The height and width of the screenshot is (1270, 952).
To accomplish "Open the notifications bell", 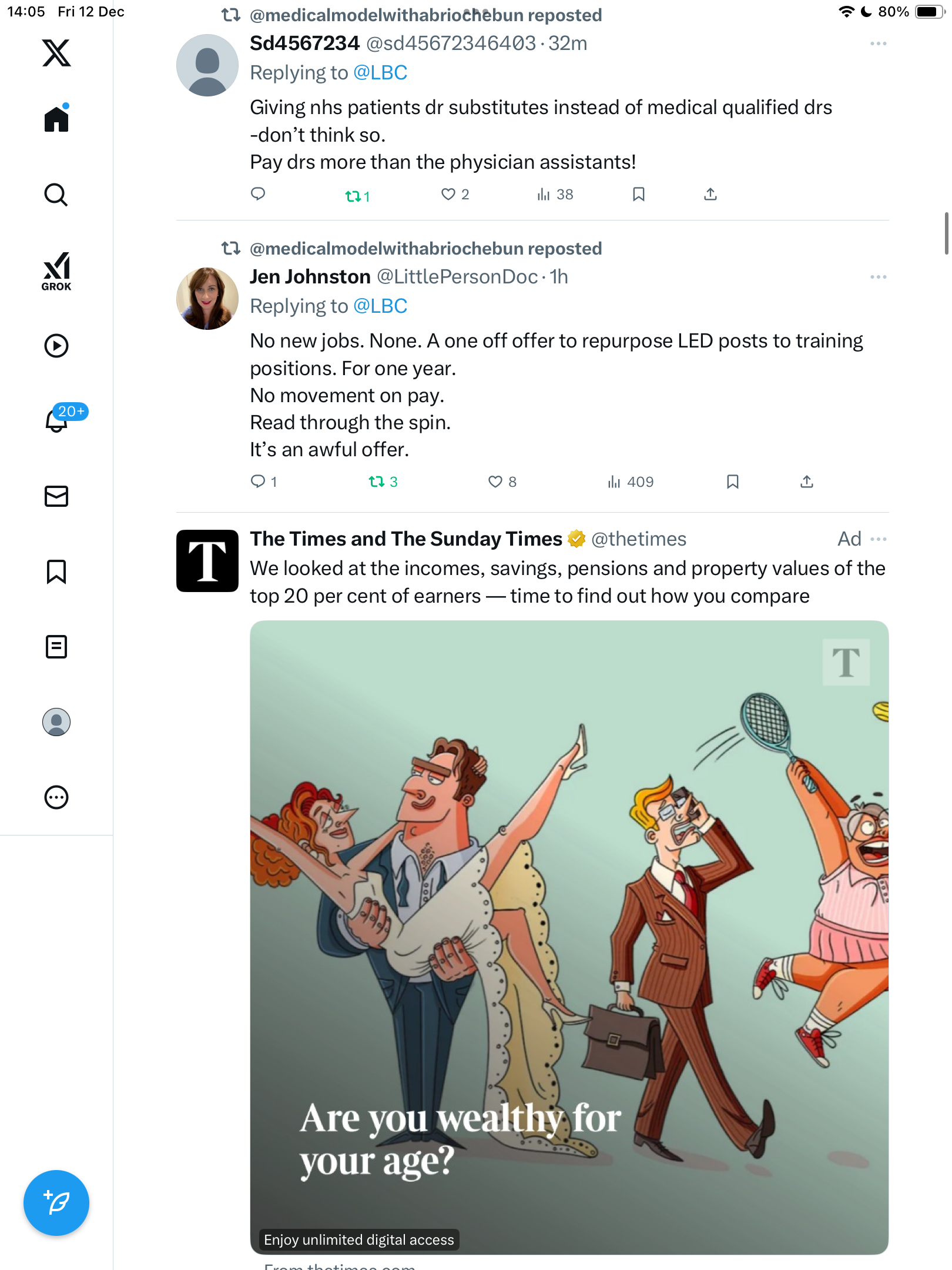I will (x=56, y=420).
